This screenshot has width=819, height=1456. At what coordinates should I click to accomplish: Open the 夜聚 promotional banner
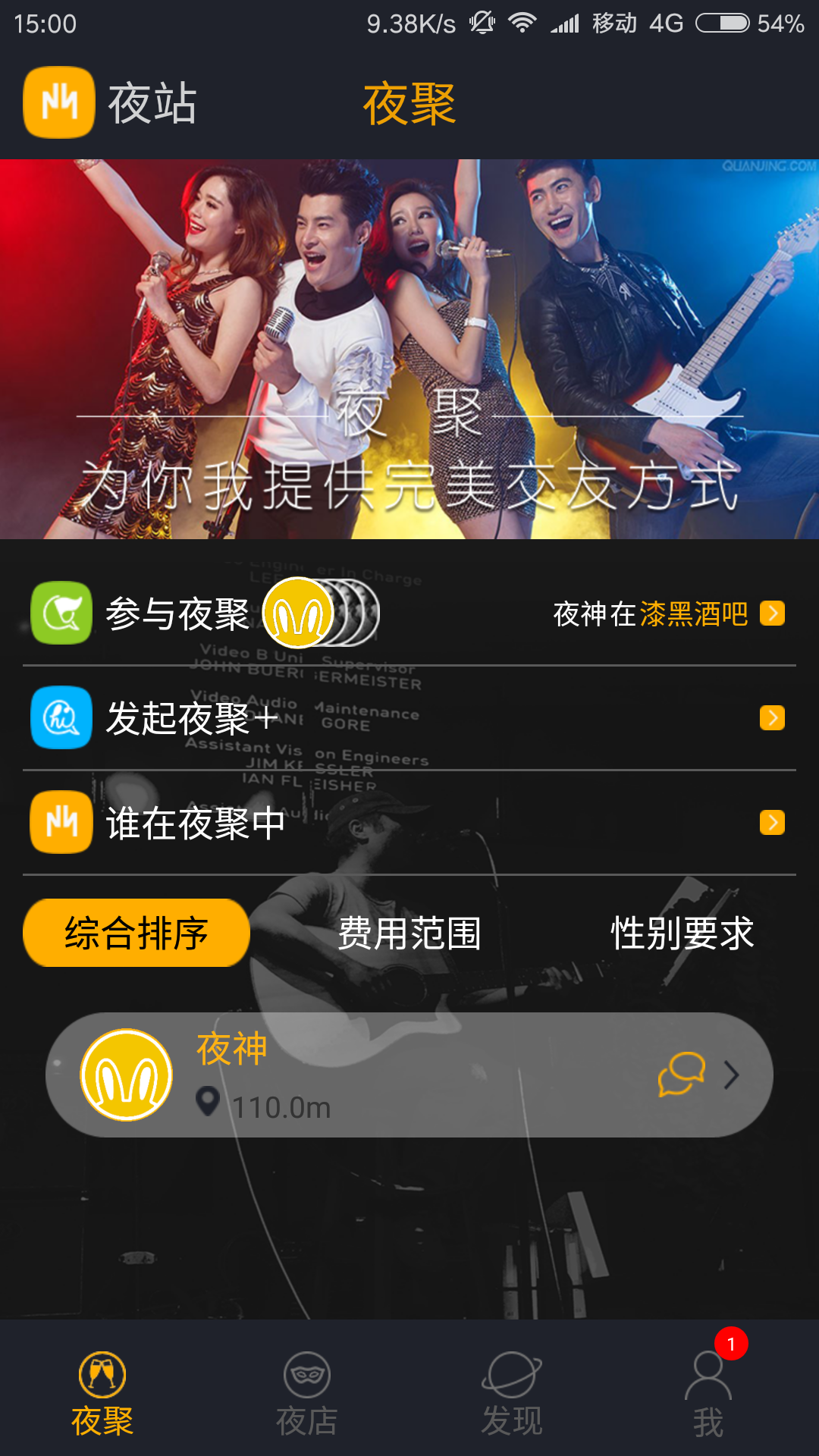click(409, 349)
